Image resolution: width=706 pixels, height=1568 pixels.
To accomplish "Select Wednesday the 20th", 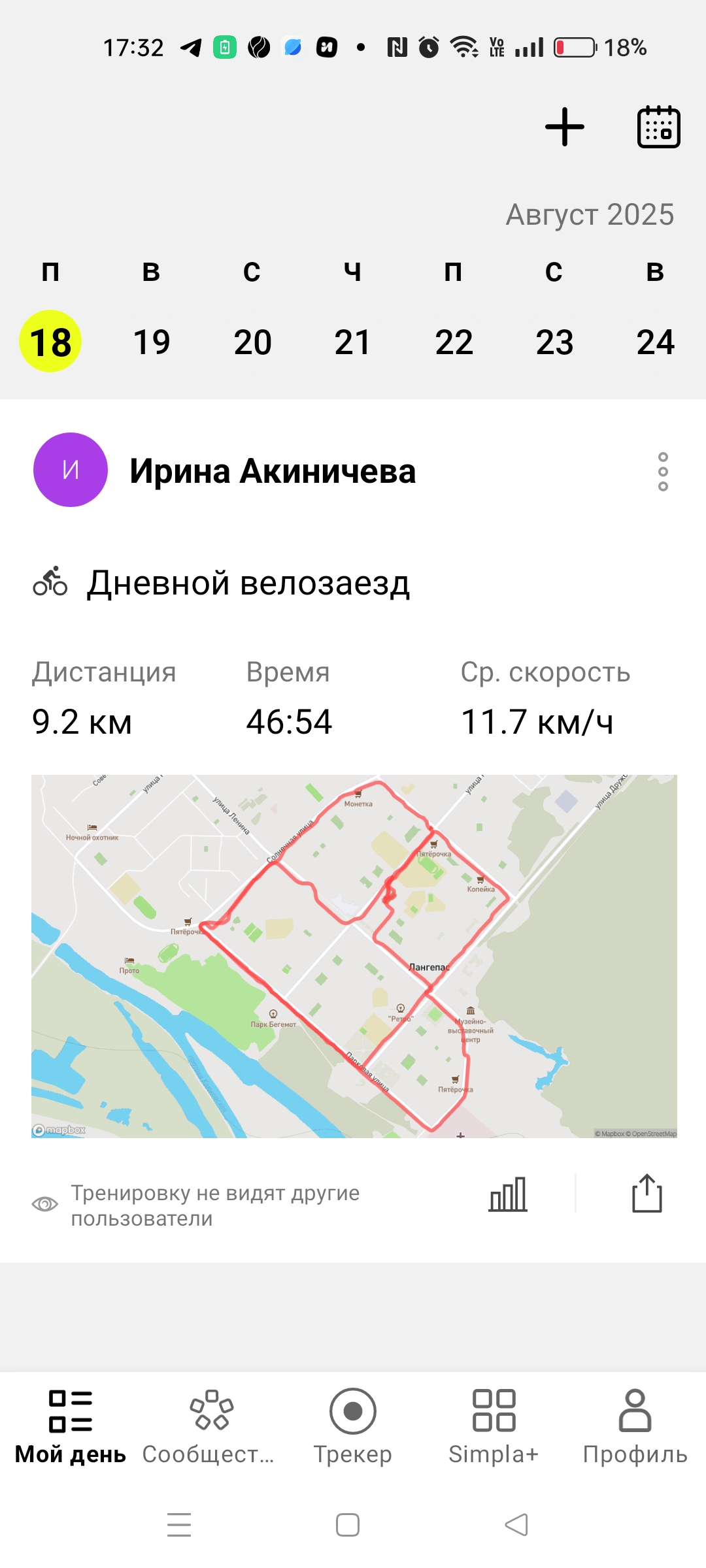I will [252, 342].
